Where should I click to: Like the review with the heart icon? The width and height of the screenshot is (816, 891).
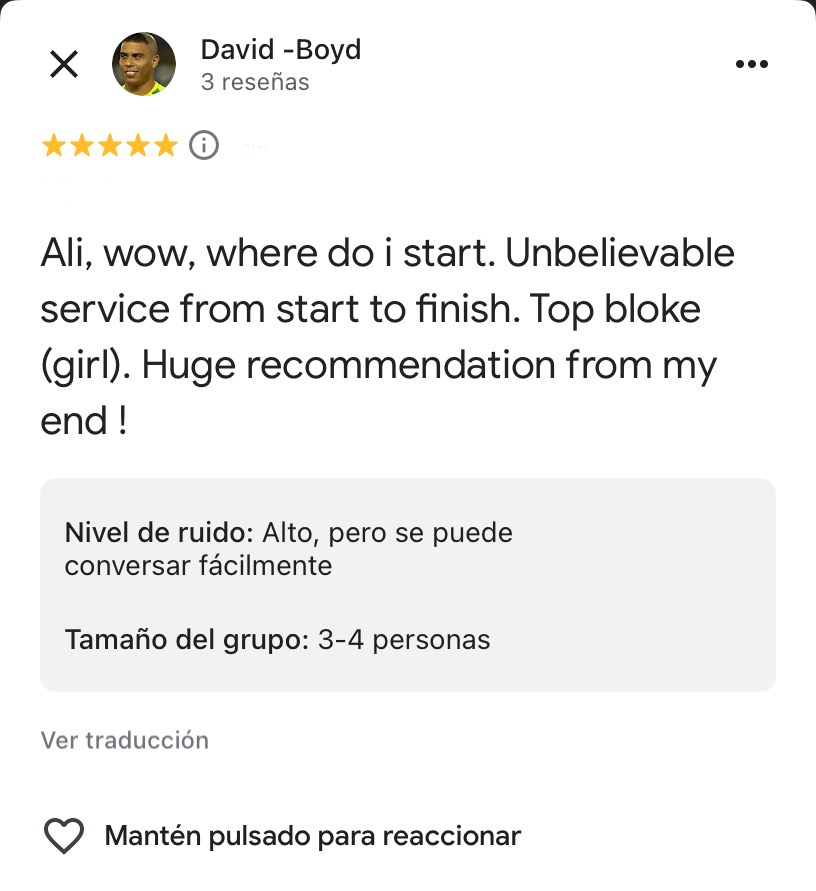[65, 836]
